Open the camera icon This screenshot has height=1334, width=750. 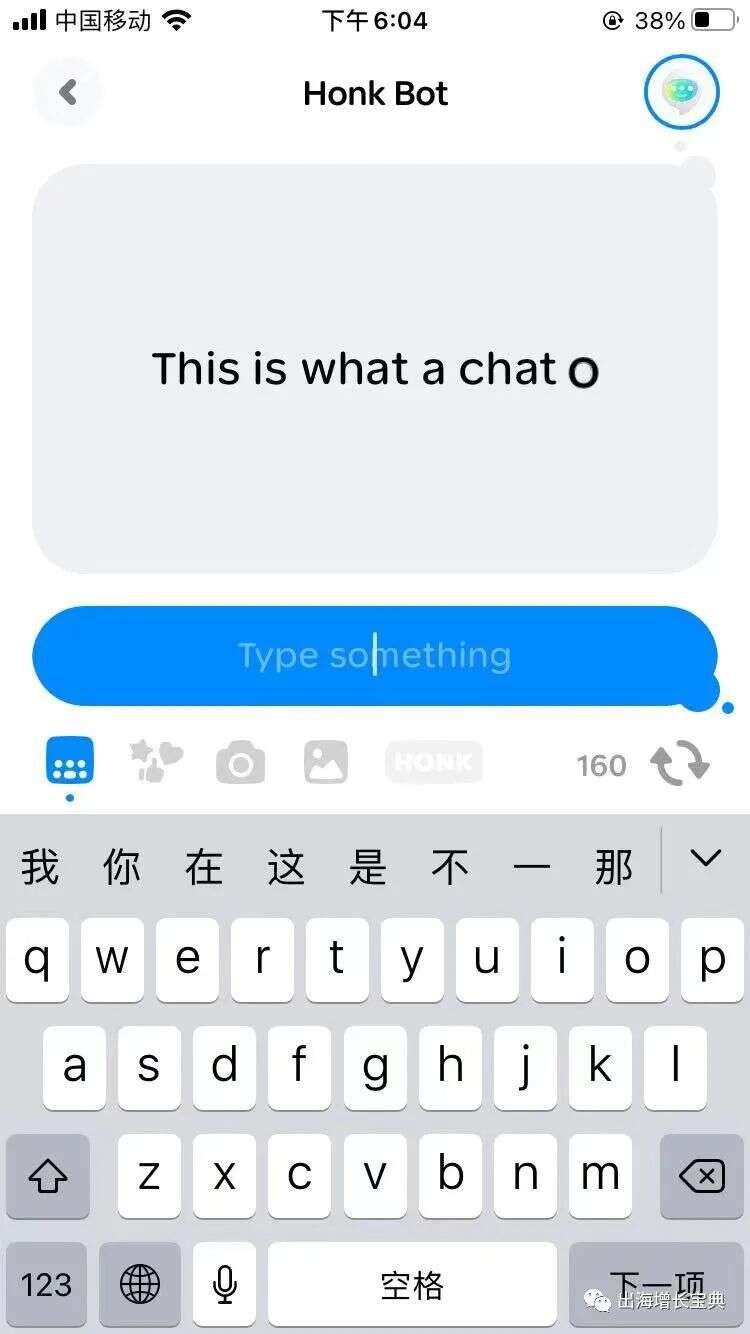240,764
